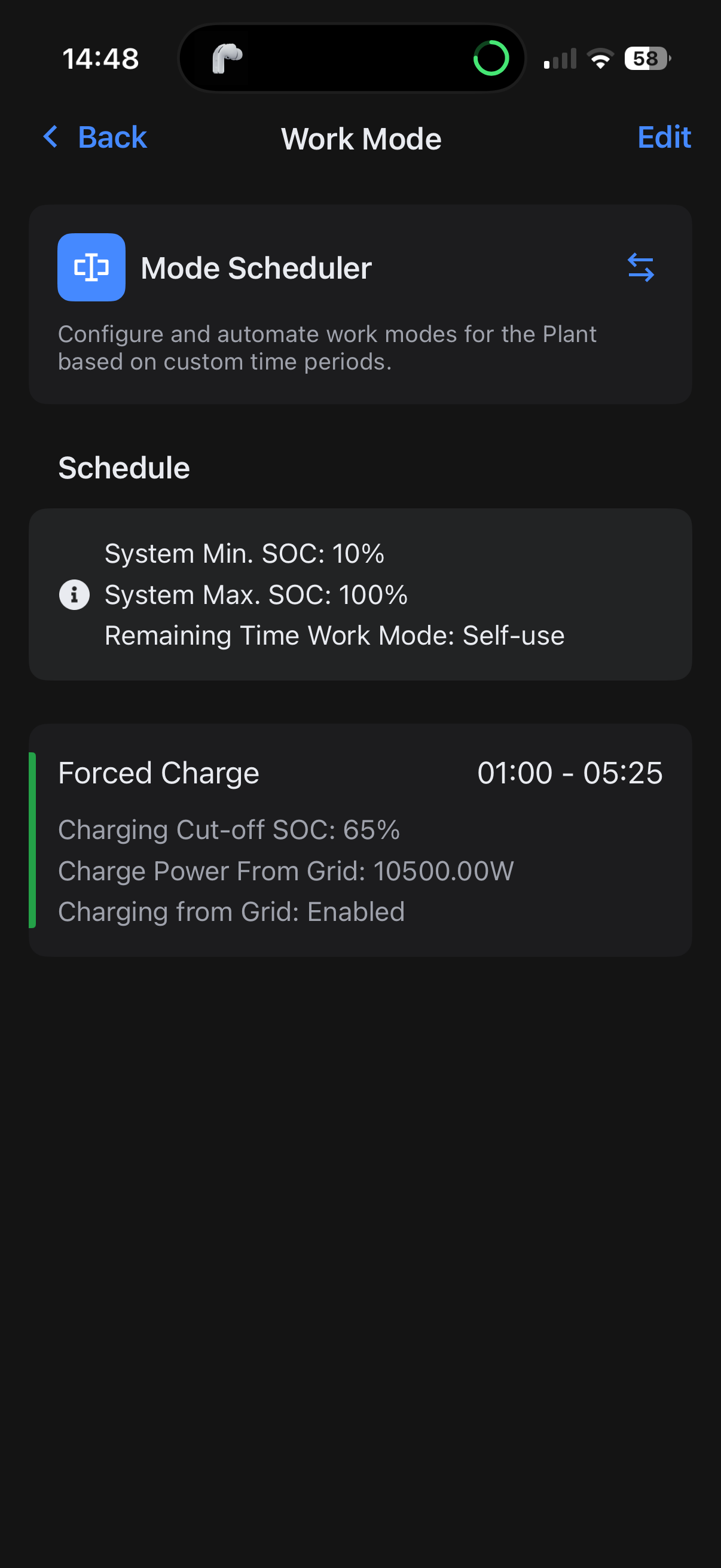Tap the info icon beside System SOC details
Viewport: 721px width, 1568px height.
[74, 594]
